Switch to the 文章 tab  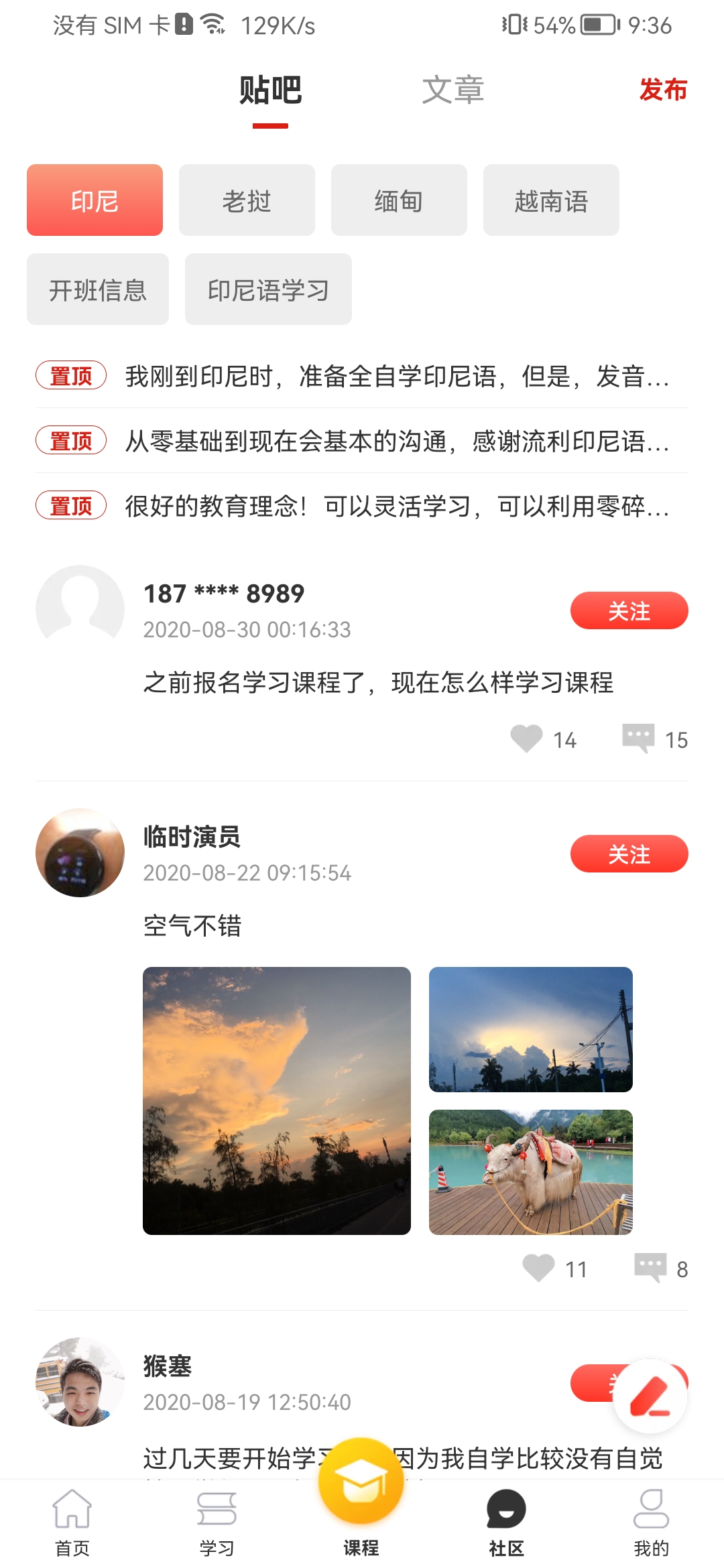(453, 90)
